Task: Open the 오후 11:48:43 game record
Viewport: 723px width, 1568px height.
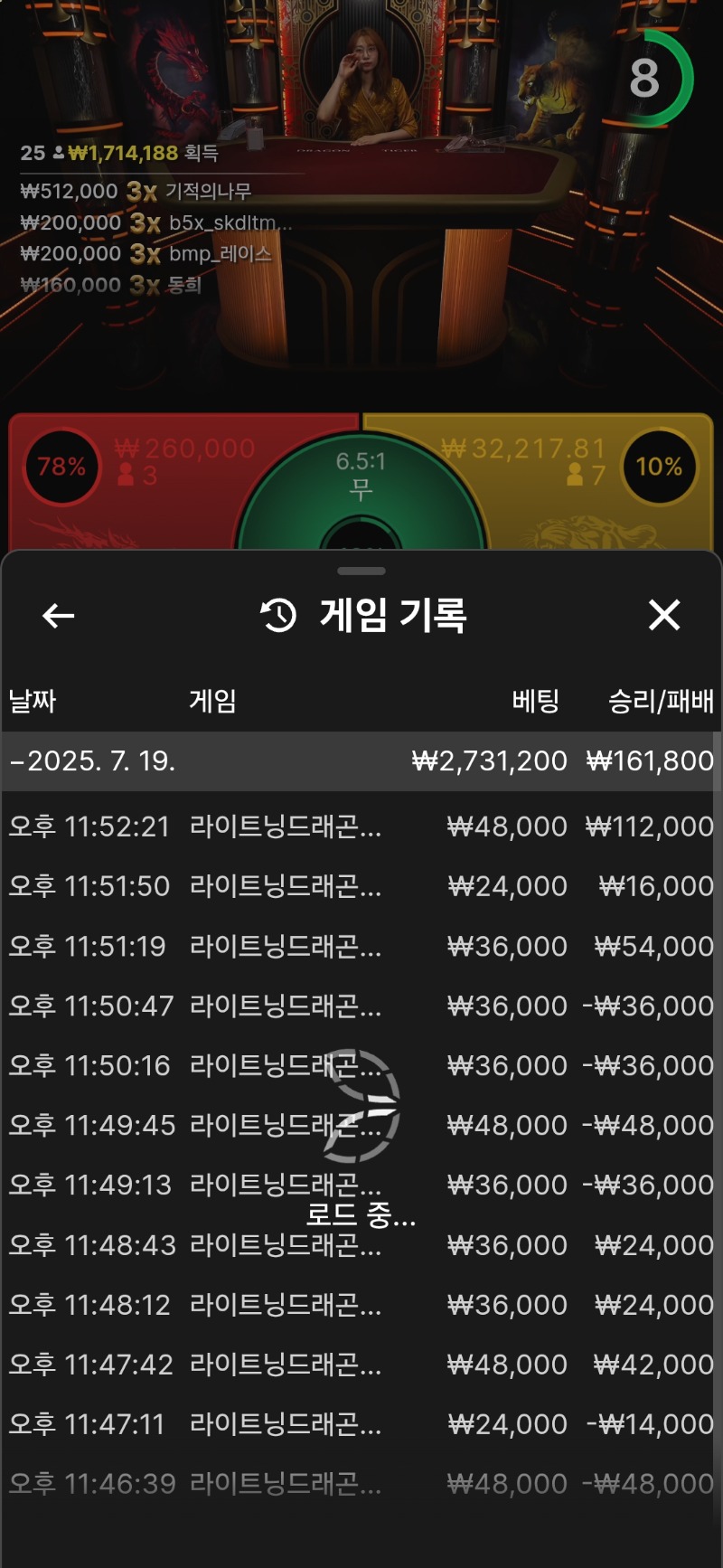Action: 361,1245
